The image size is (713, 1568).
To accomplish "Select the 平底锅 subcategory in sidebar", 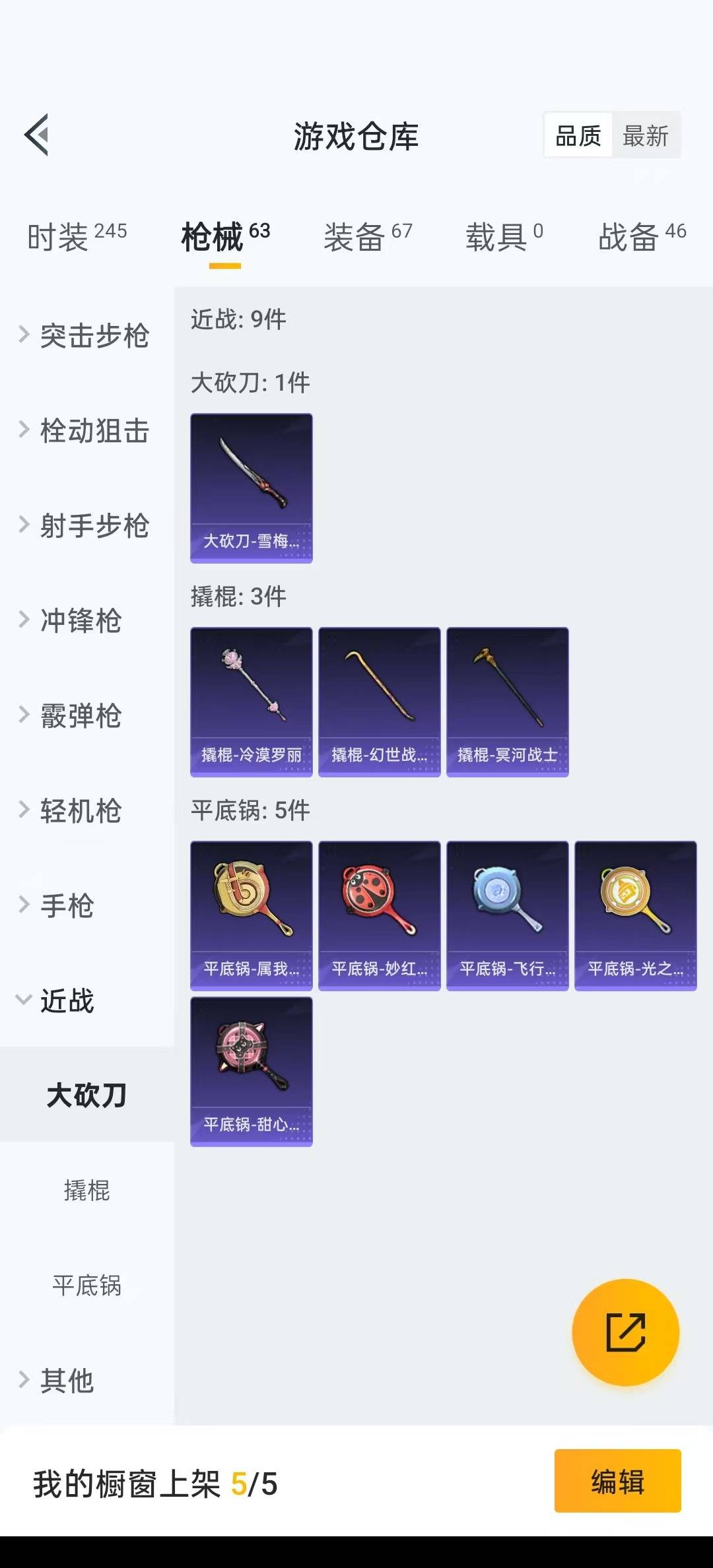I will [86, 1285].
